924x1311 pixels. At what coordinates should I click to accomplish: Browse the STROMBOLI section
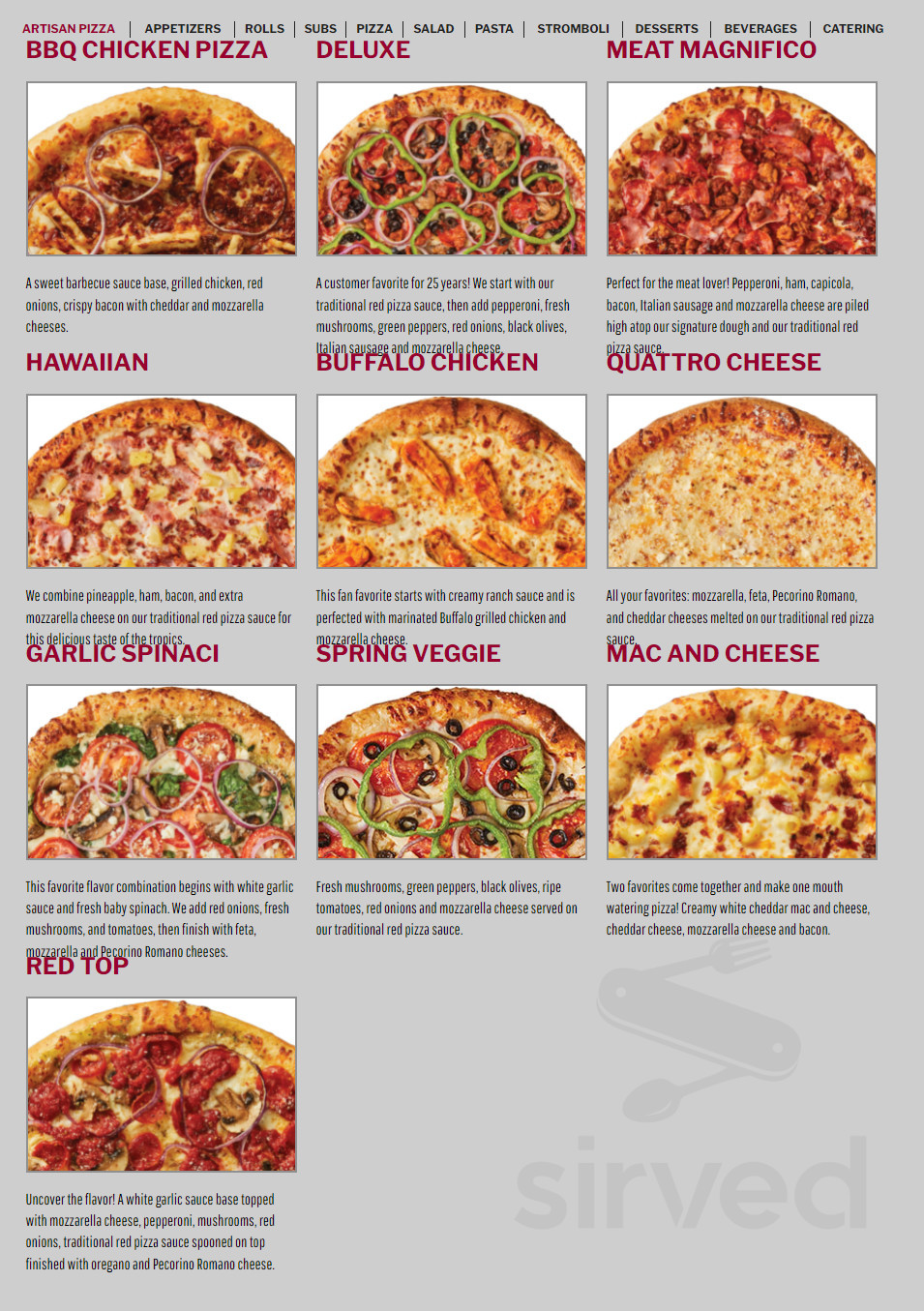pyautogui.click(x=573, y=28)
